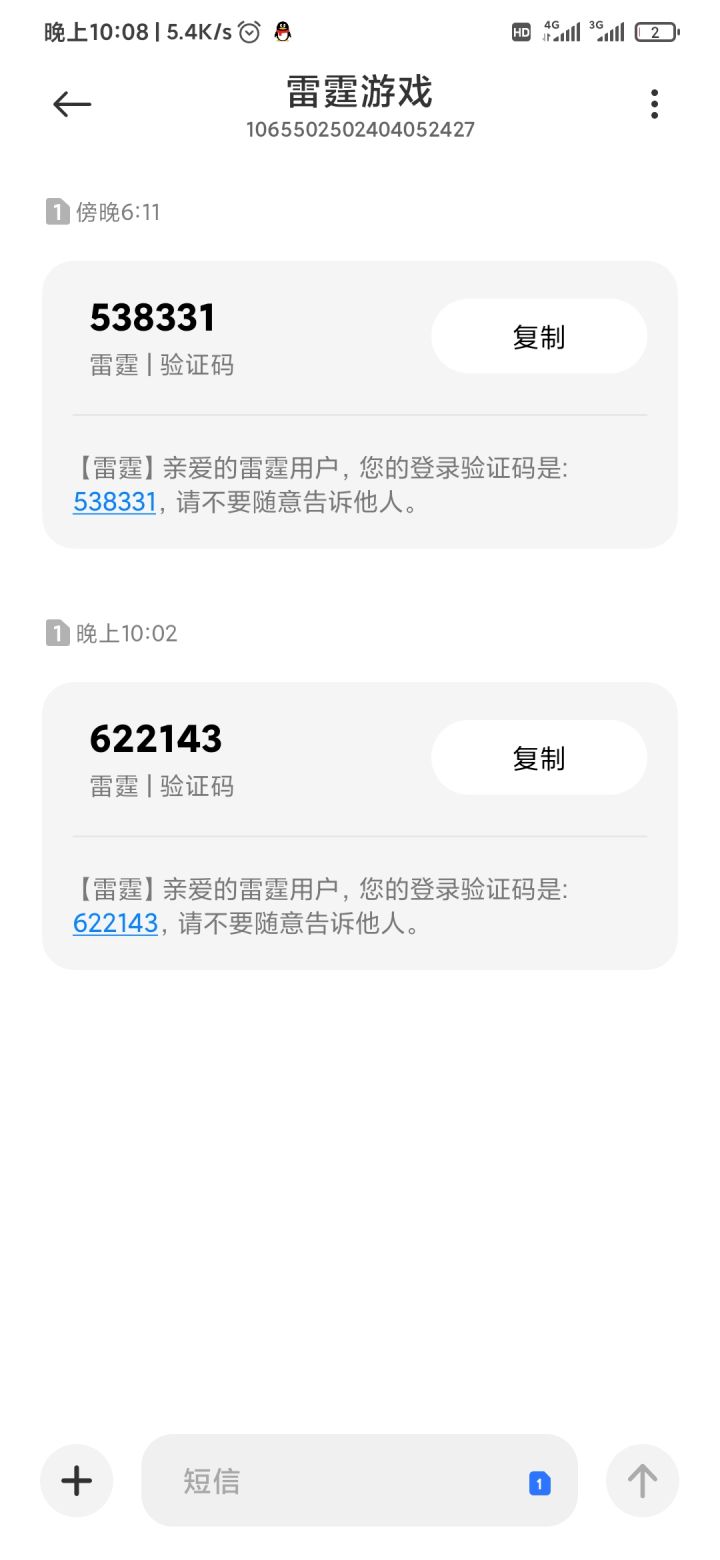Open the three-dot overflow menu

(x=654, y=104)
